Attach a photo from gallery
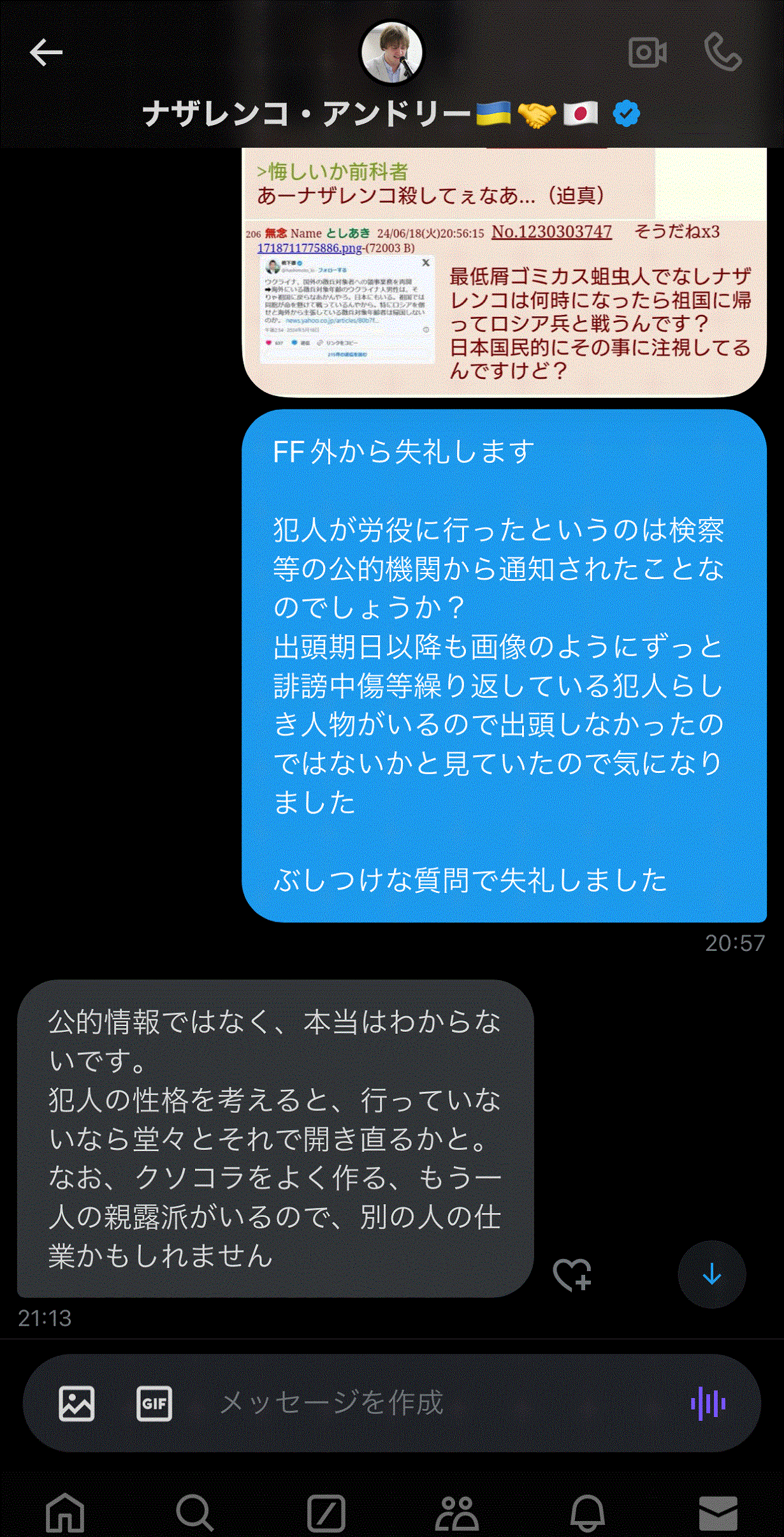 click(77, 1404)
